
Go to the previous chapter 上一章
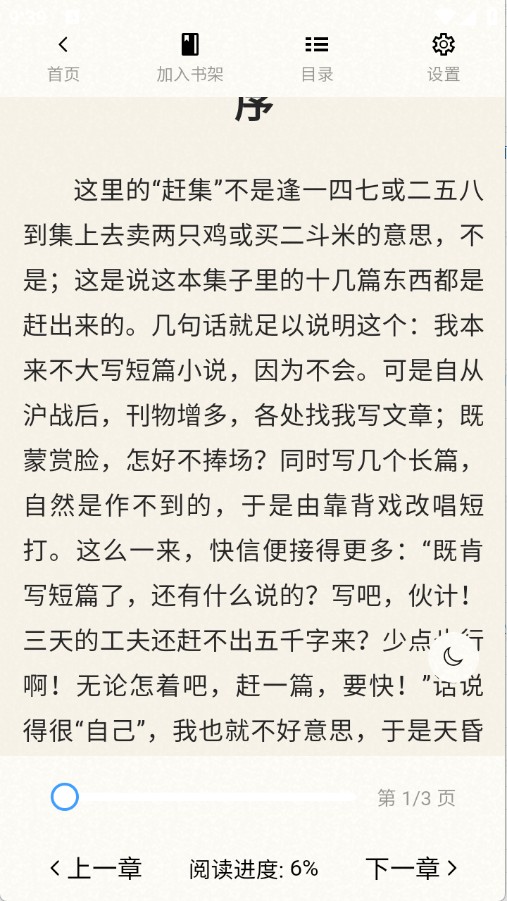click(x=96, y=869)
